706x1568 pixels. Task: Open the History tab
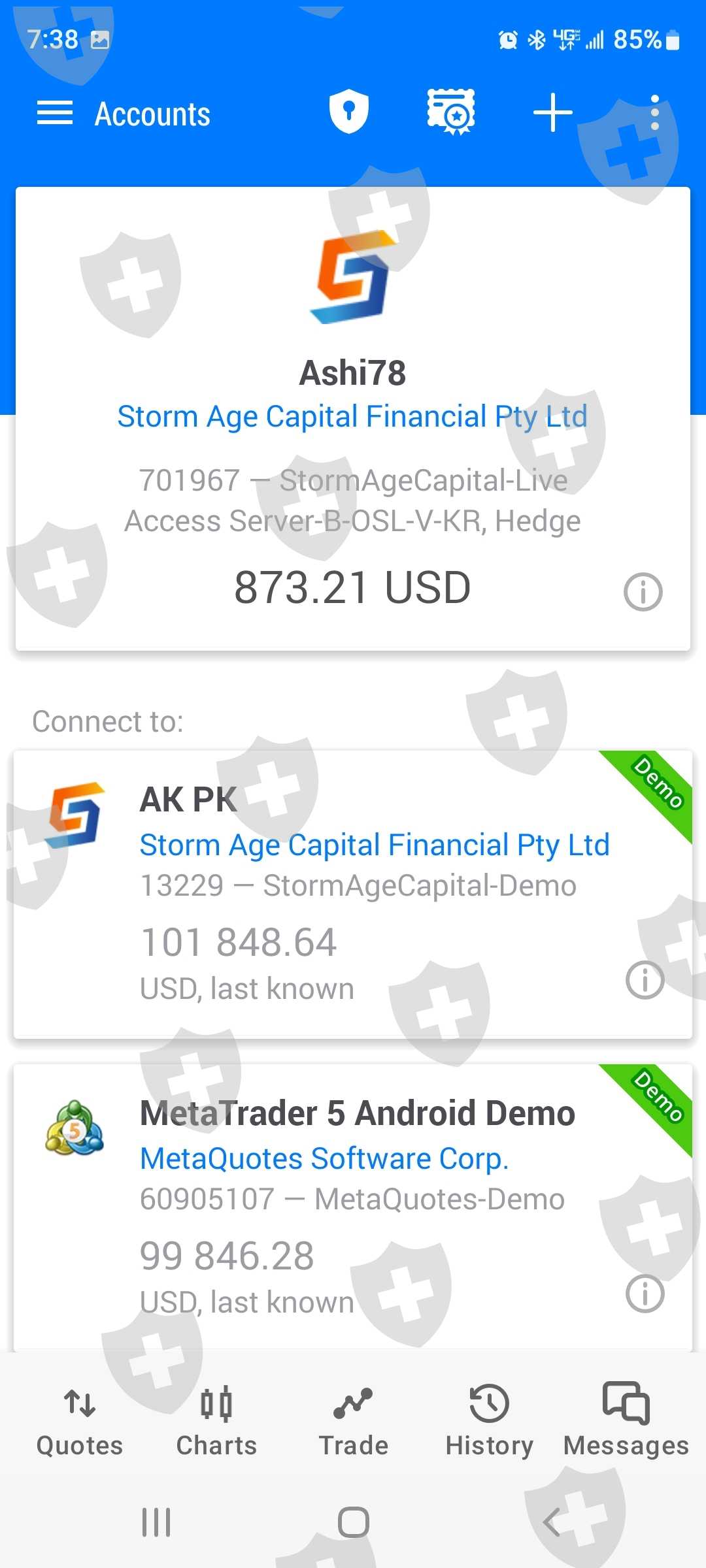[490, 1420]
